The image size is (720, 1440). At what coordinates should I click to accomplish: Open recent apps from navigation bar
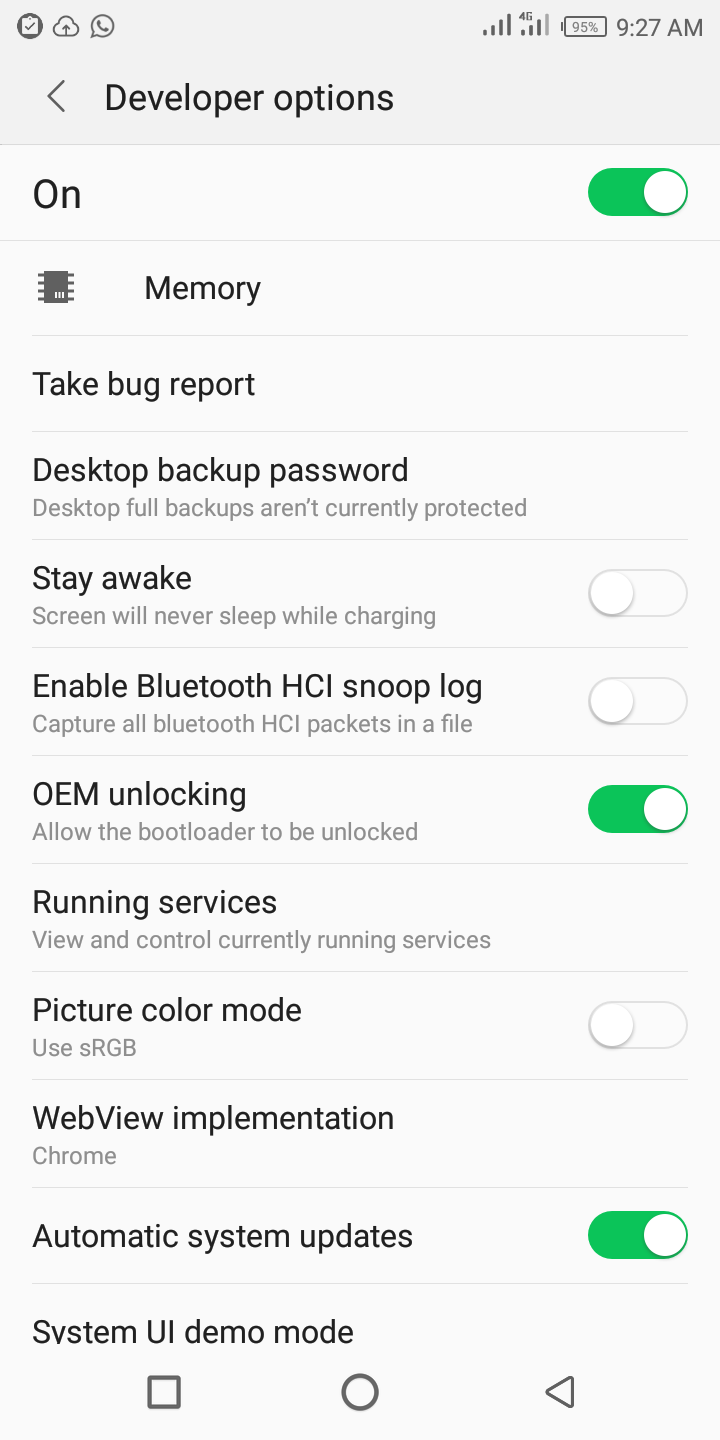click(164, 1392)
